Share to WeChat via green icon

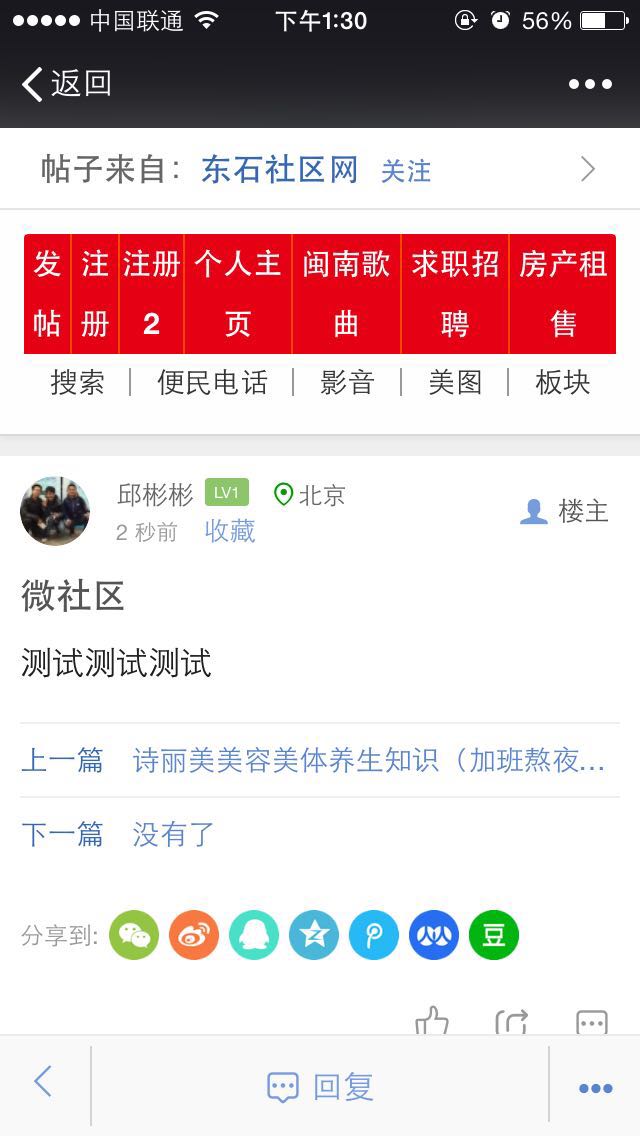point(134,935)
